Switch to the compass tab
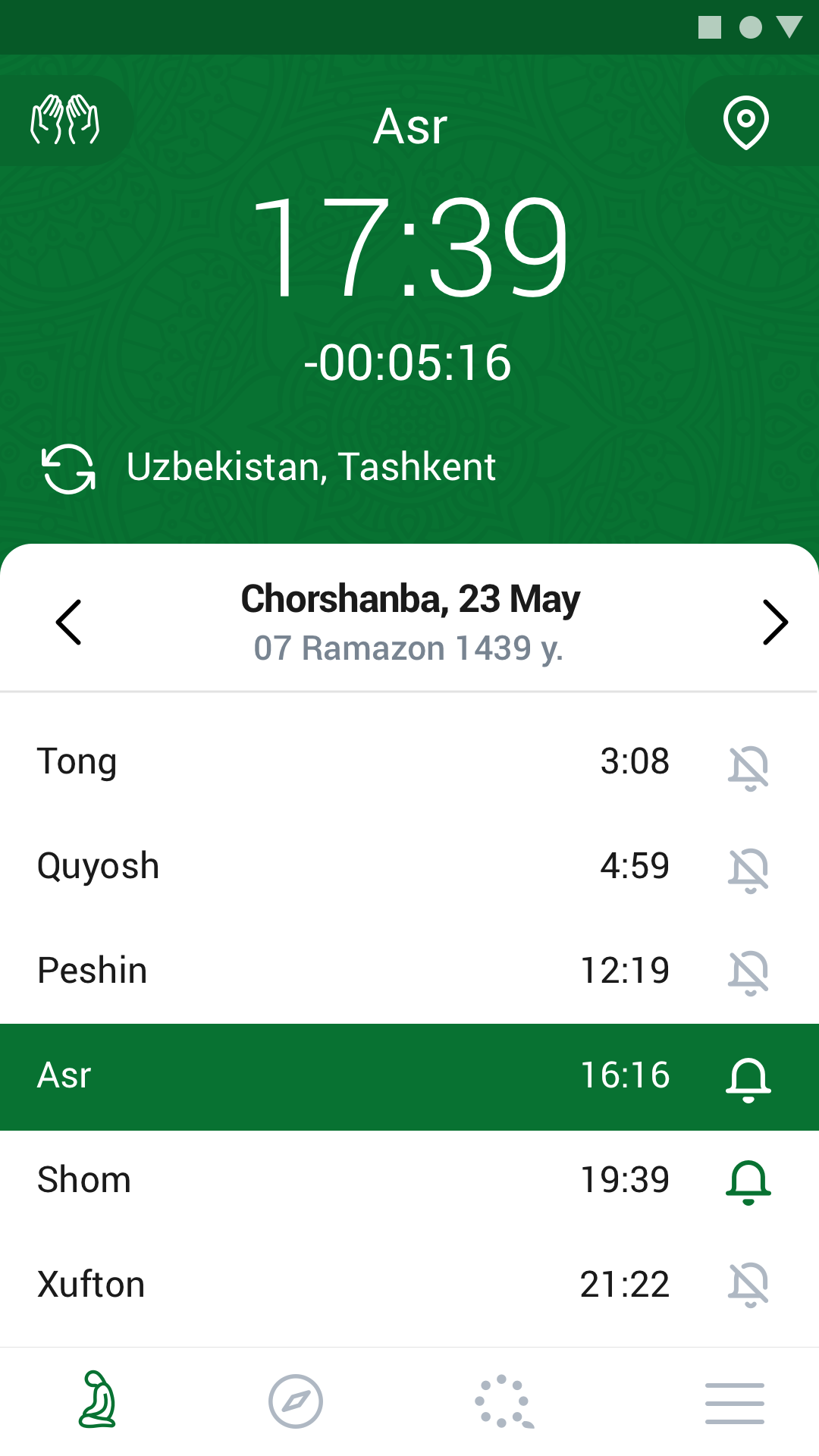 [x=296, y=1401]
